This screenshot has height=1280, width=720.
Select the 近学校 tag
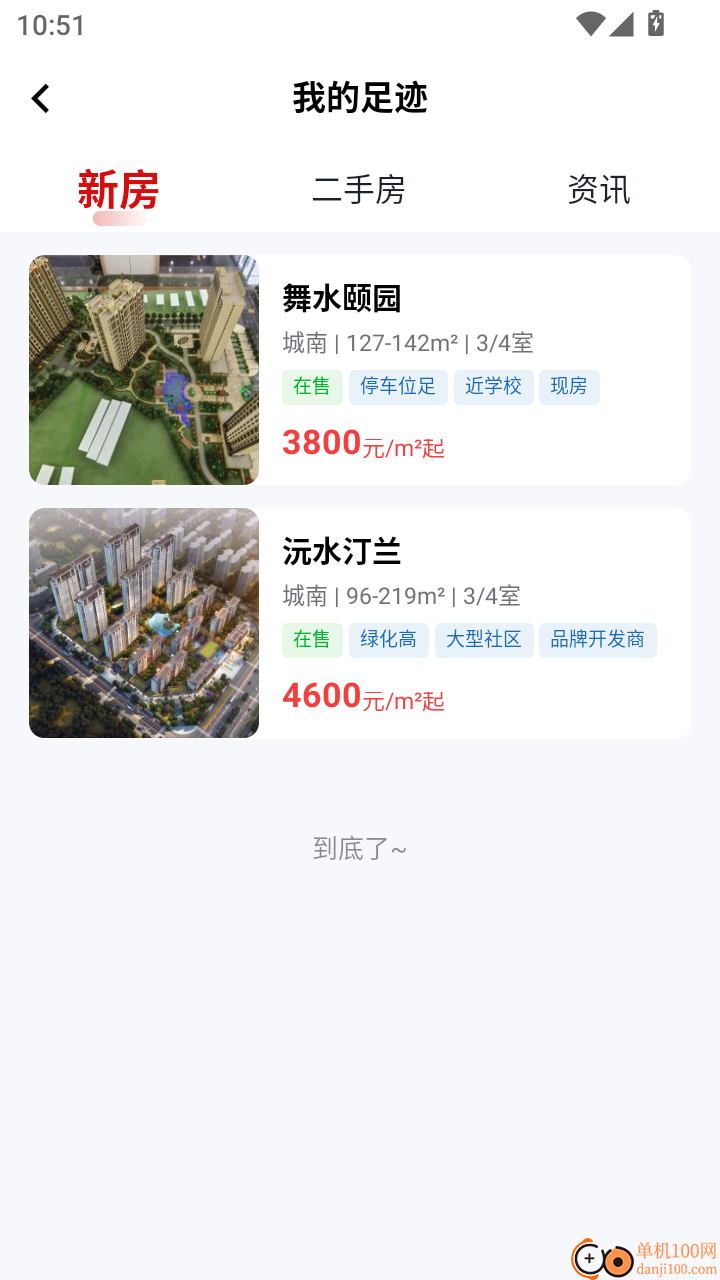tap(493, 387)
